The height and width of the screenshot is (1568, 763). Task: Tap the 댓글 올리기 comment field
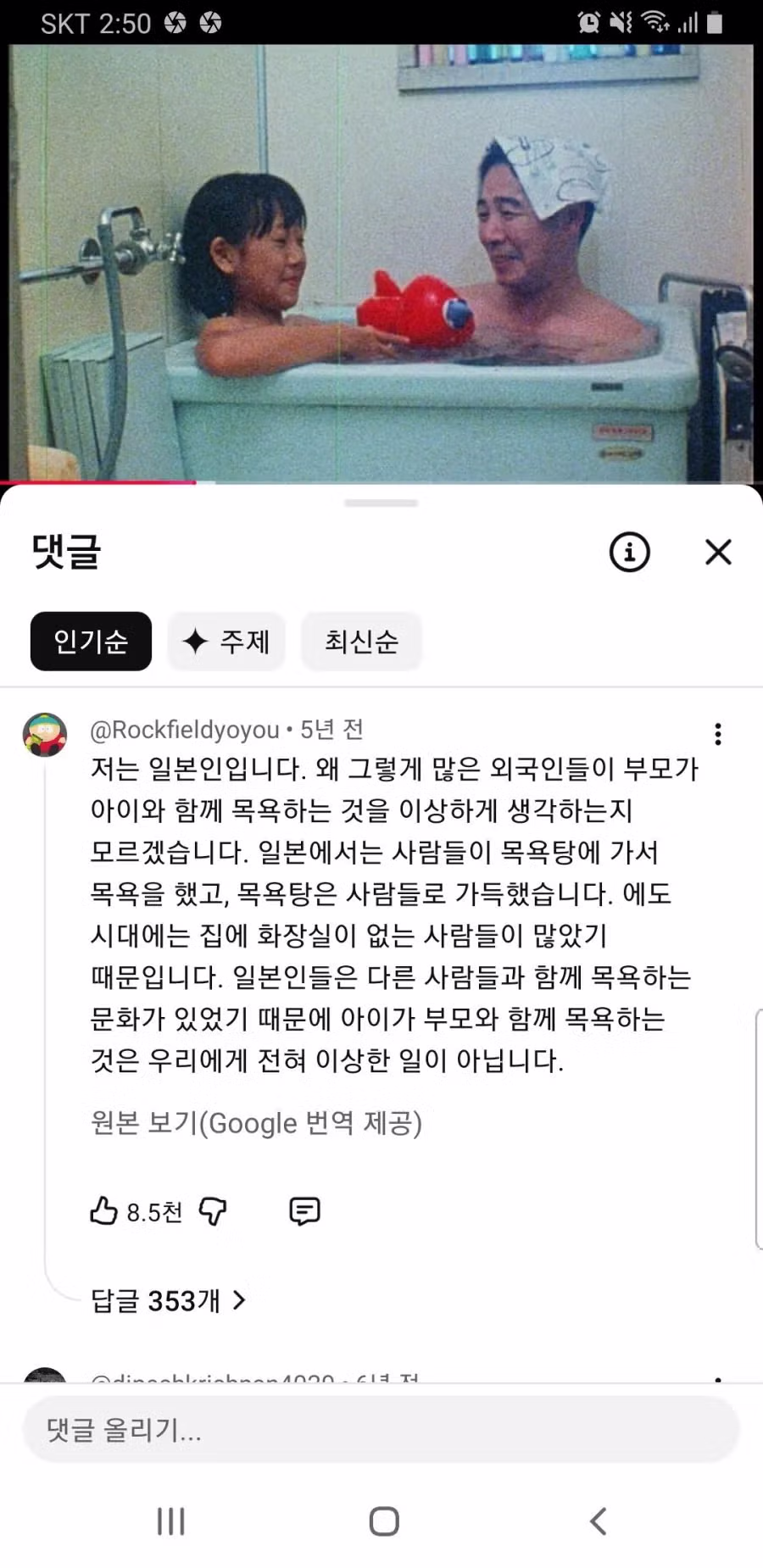[381, 1430]
